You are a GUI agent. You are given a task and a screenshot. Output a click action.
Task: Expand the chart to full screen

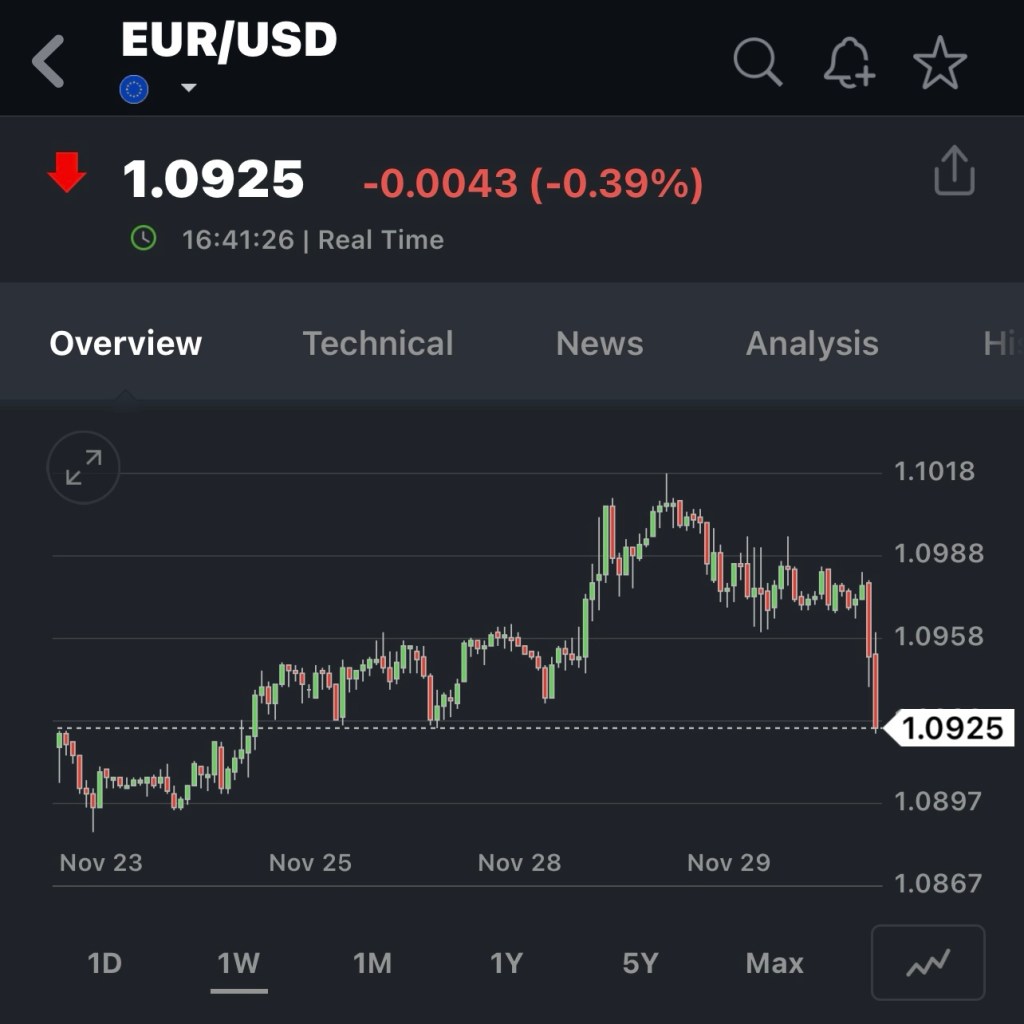tap(83, 467)
